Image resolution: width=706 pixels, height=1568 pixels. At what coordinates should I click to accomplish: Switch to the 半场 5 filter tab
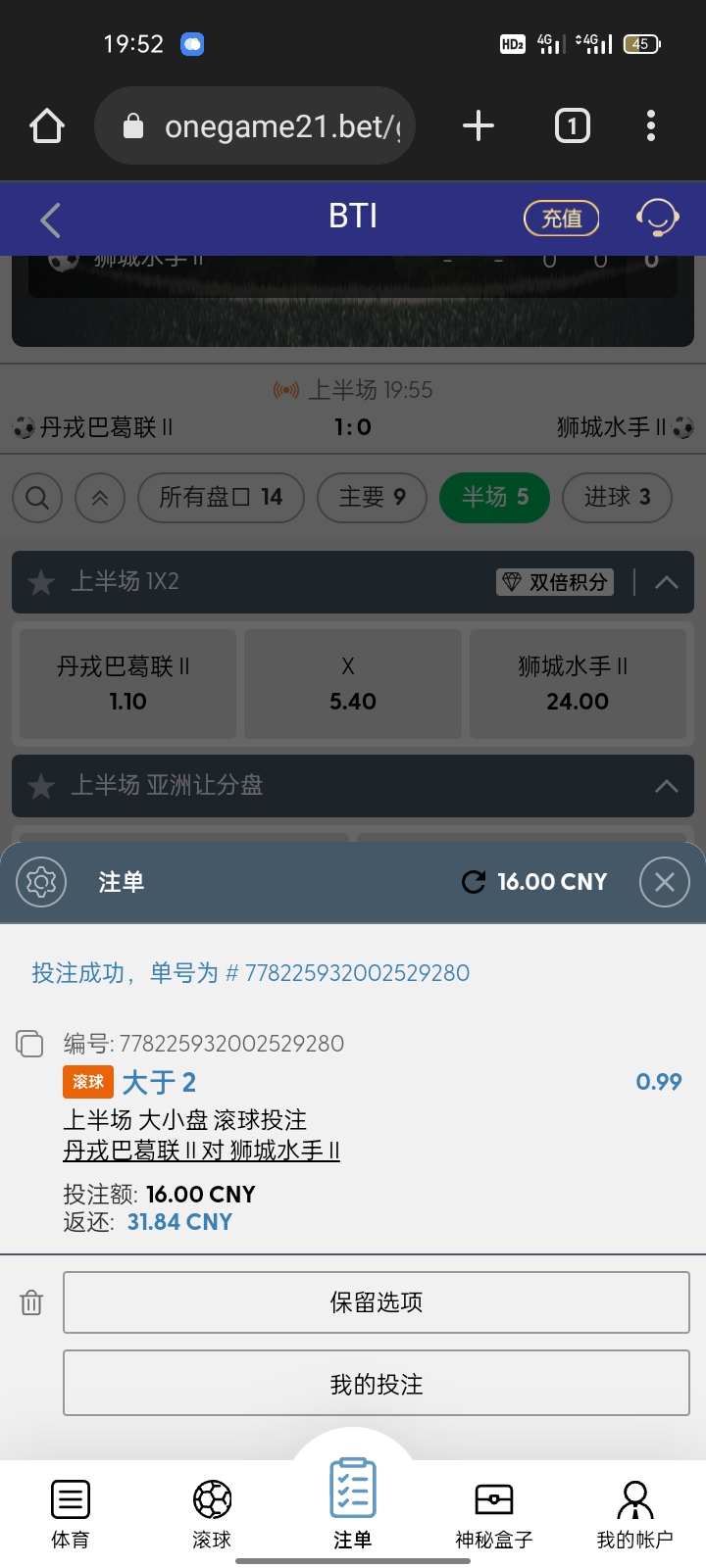coord(494,498)
